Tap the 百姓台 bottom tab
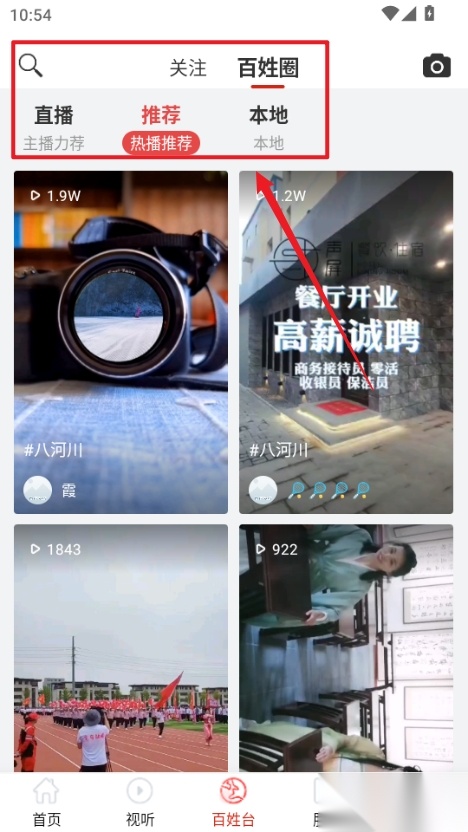This screenshot has height=832, width=468. (233, 802)
